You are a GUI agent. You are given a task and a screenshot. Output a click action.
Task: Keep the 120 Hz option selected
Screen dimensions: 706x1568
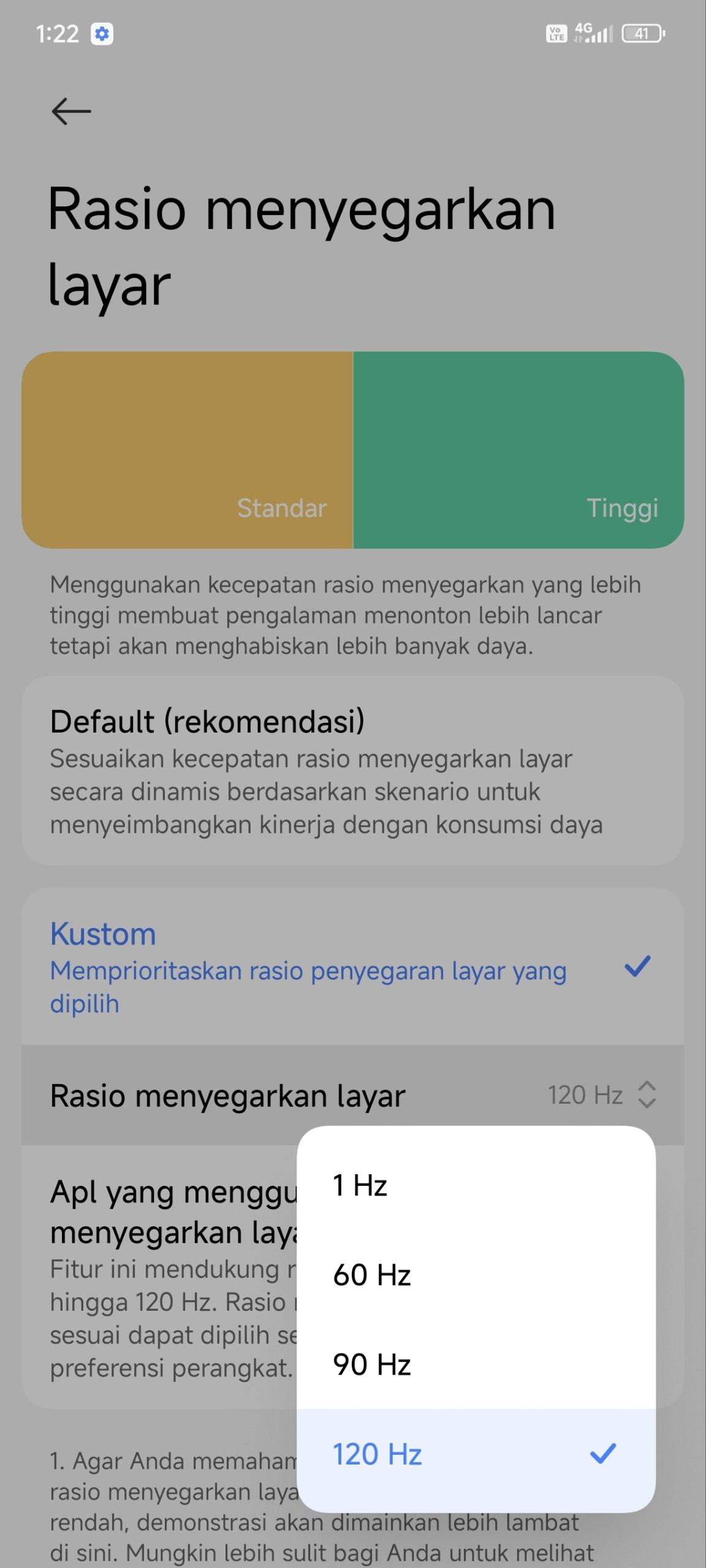tap(476, 1454)
